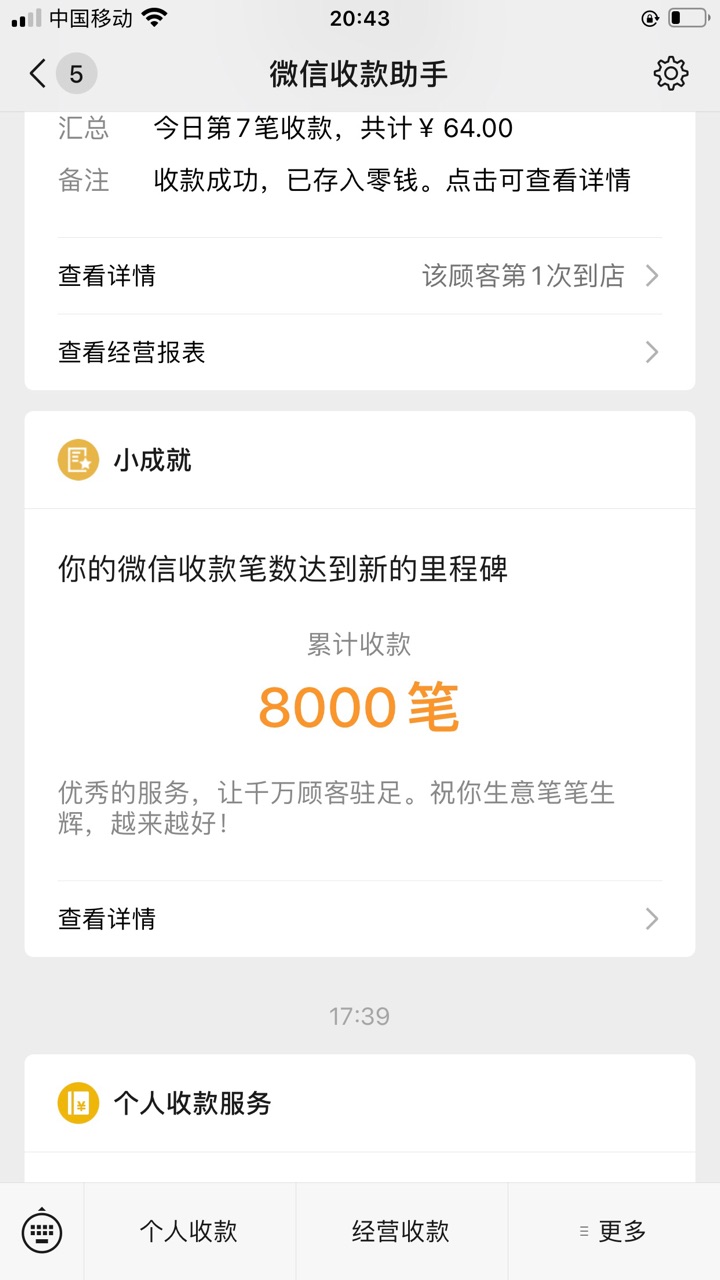Switch to keyboard input mode

tap(42, 1231)
